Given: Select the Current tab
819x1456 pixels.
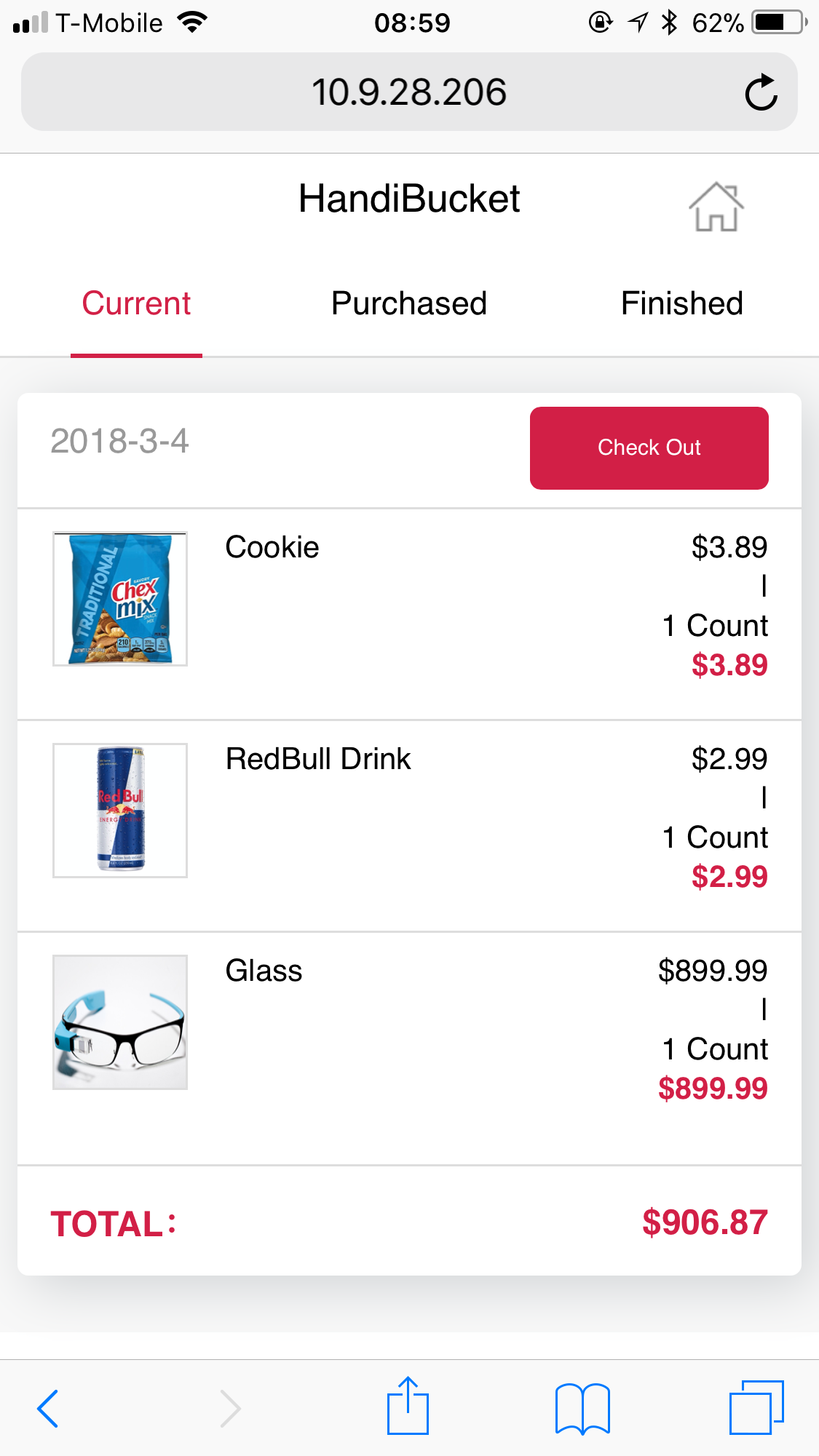Looking at the screenshot, I should (136, 303).
